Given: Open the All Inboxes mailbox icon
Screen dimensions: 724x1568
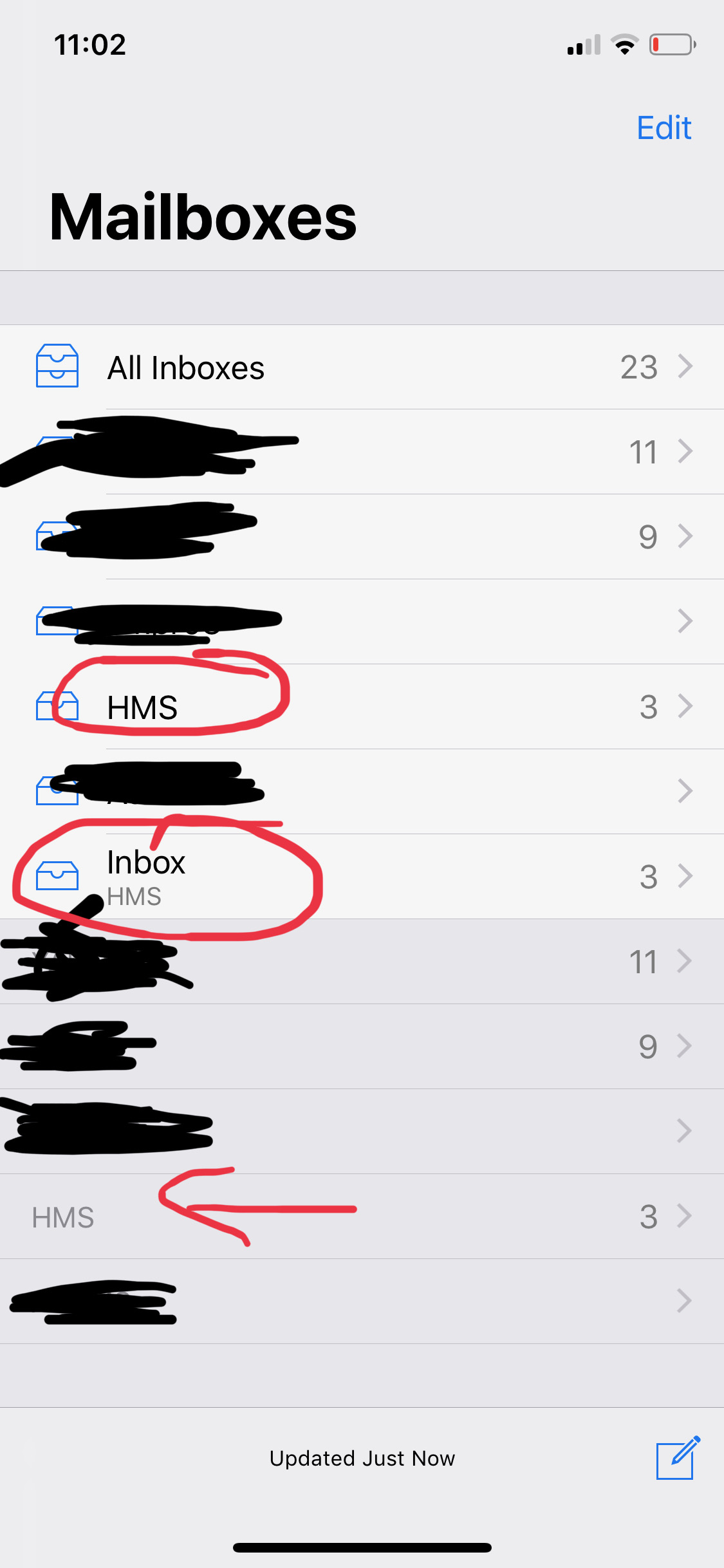Looking at the screenshot, I should [57, 367].
